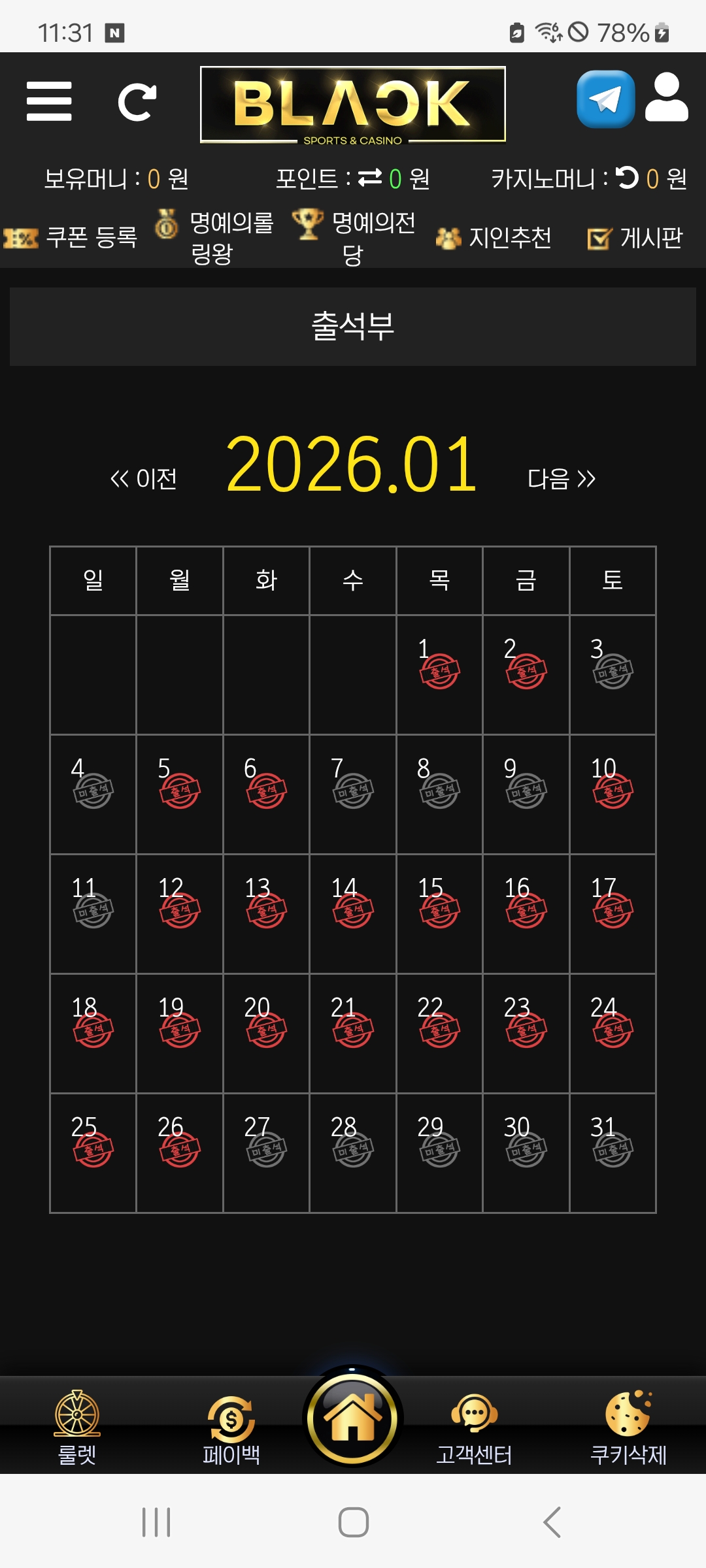Open 게시판 board
The image size is (706, 1568).
tap(635, 238)
